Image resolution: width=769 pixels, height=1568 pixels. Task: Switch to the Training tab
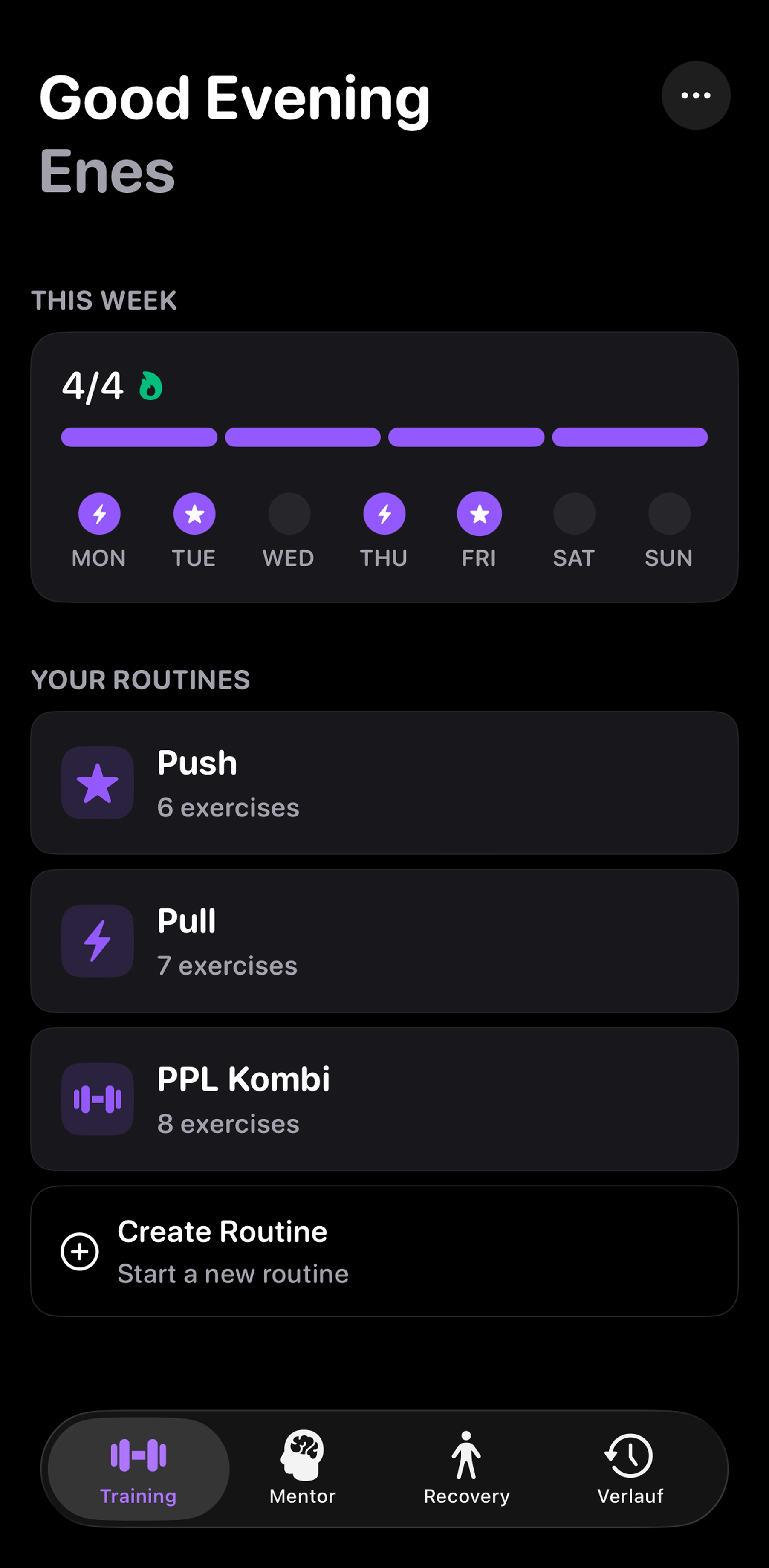pos(138,1467)
